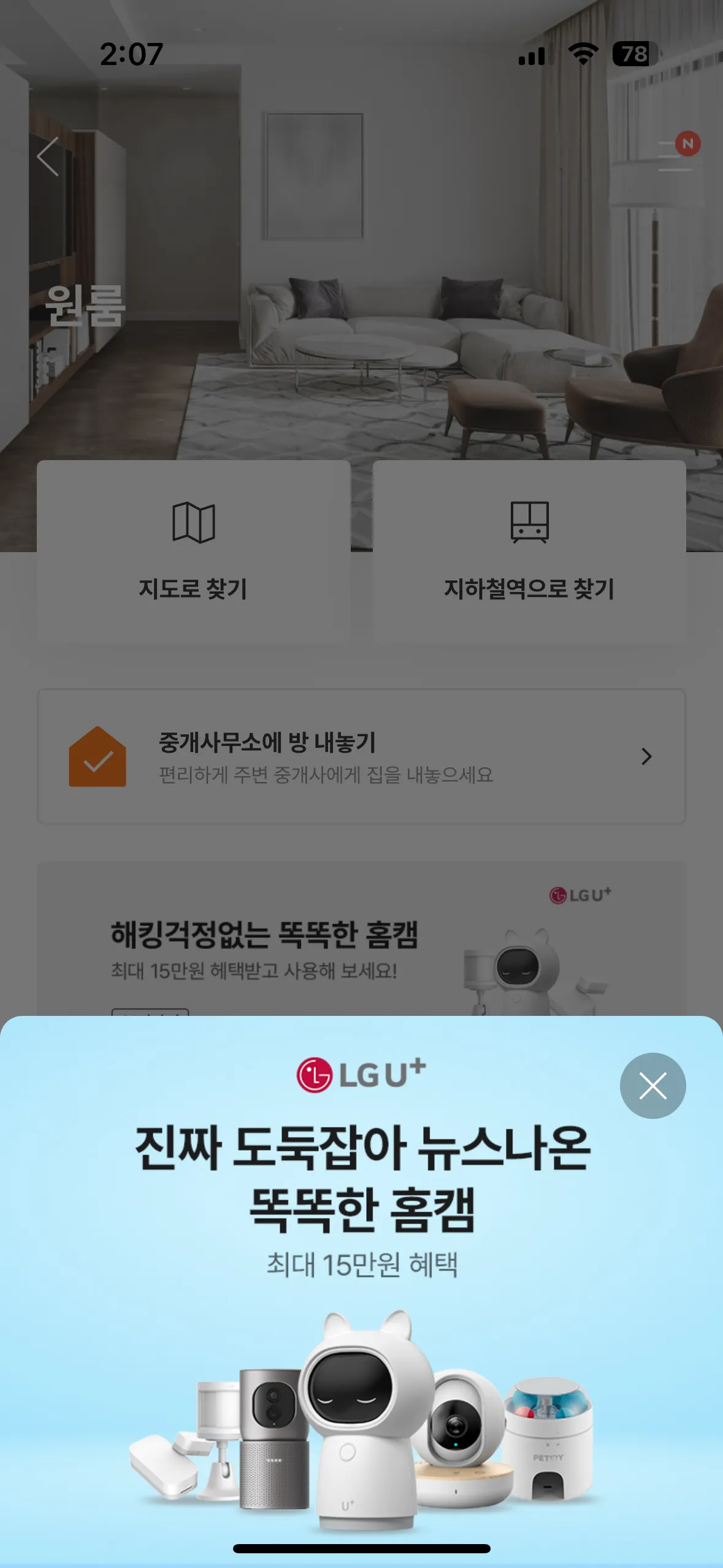Viewport: 723px width, 1568px height.
Task: Select 지도로 찾기 map search
Action: pyautogui.click(x=193, y=552)
